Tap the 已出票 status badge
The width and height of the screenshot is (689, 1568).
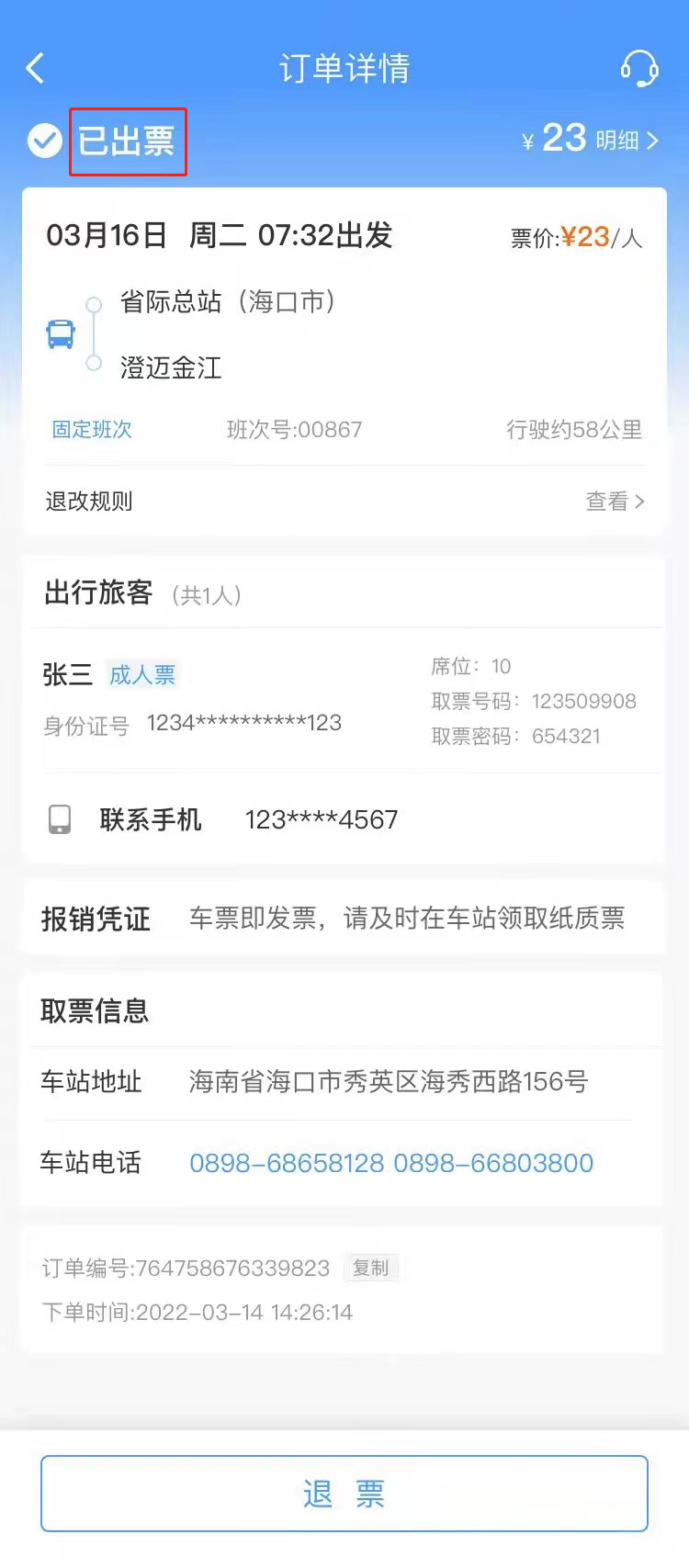click(128, 141)
